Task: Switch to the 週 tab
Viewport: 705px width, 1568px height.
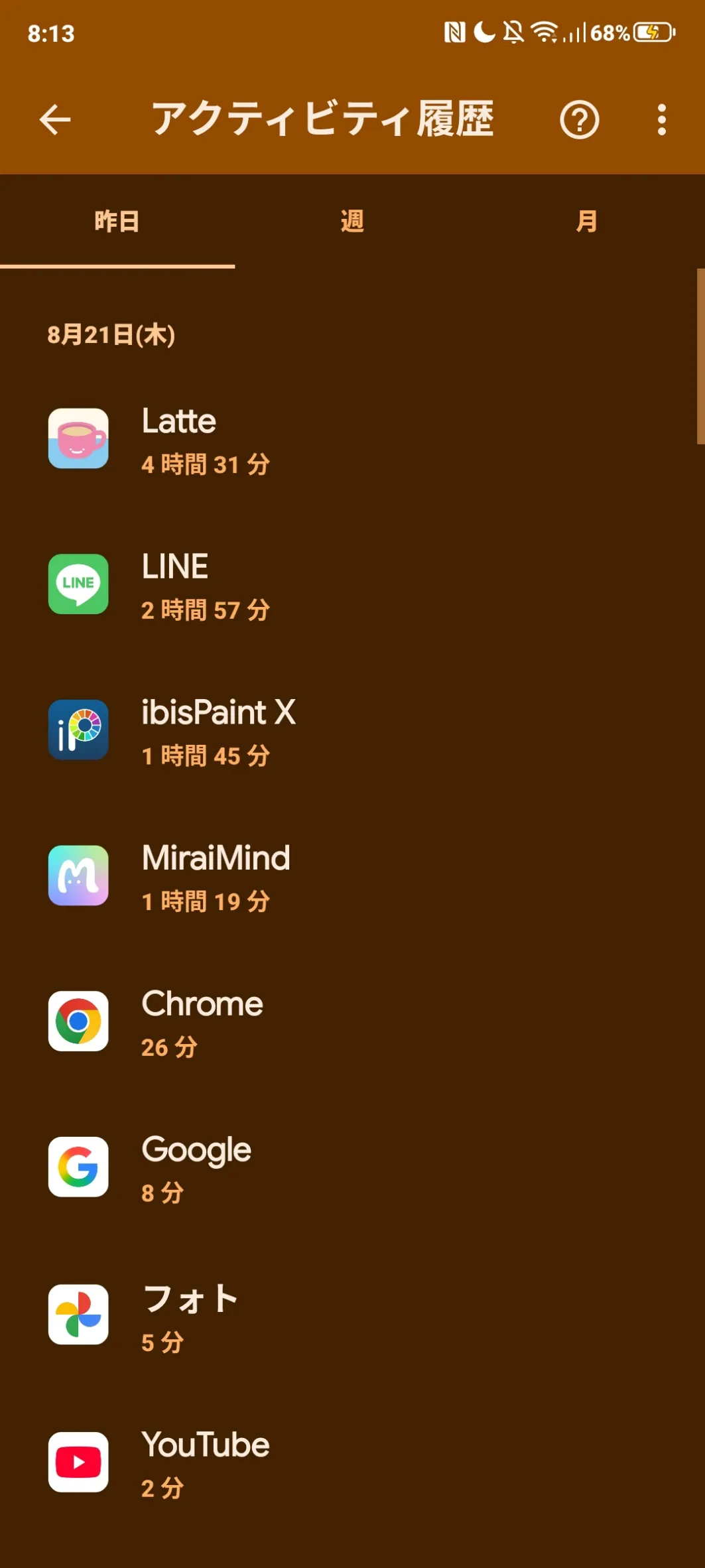Action: (352, 222)
